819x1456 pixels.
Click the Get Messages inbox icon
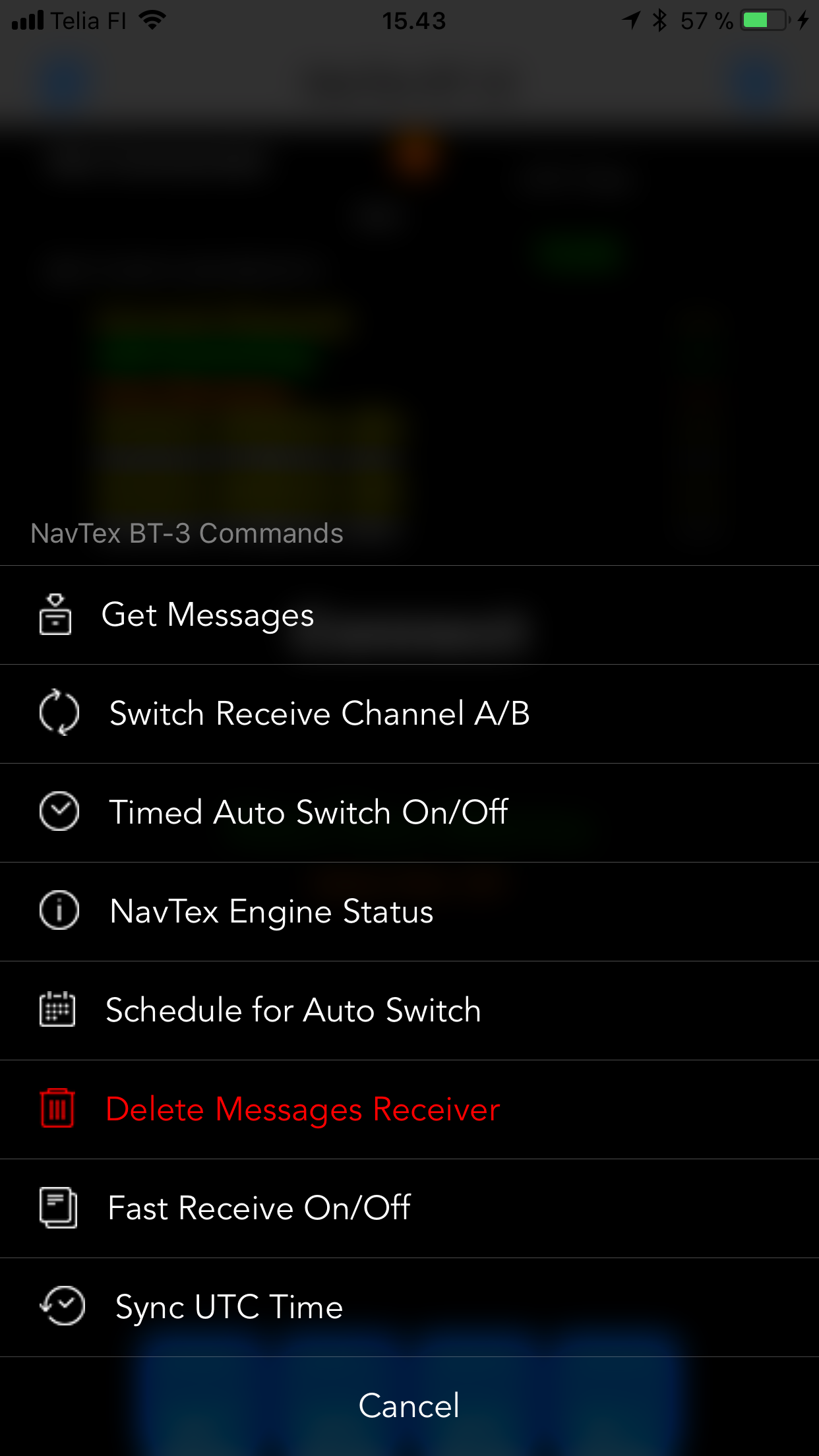point(56,615)
